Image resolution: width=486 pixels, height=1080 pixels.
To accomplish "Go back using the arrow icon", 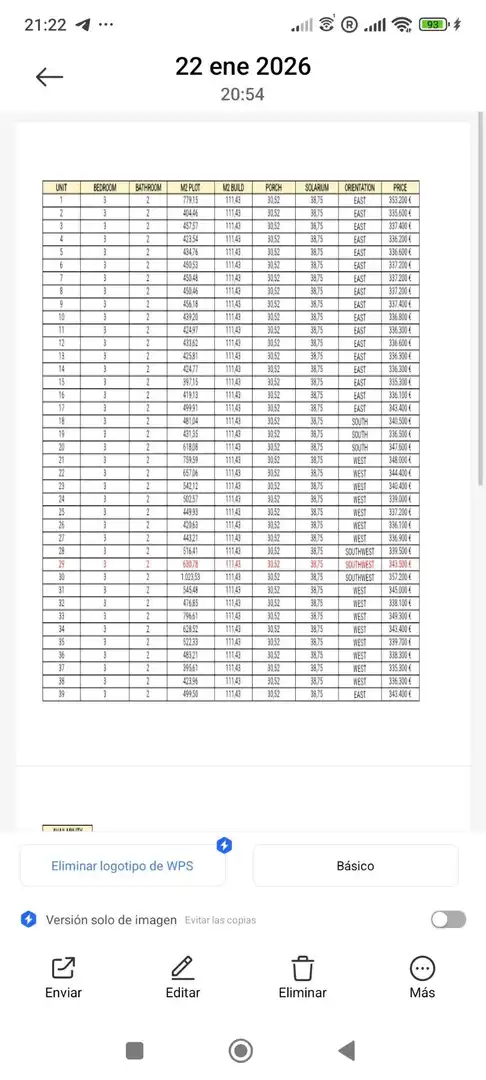I will click(49, 77).
